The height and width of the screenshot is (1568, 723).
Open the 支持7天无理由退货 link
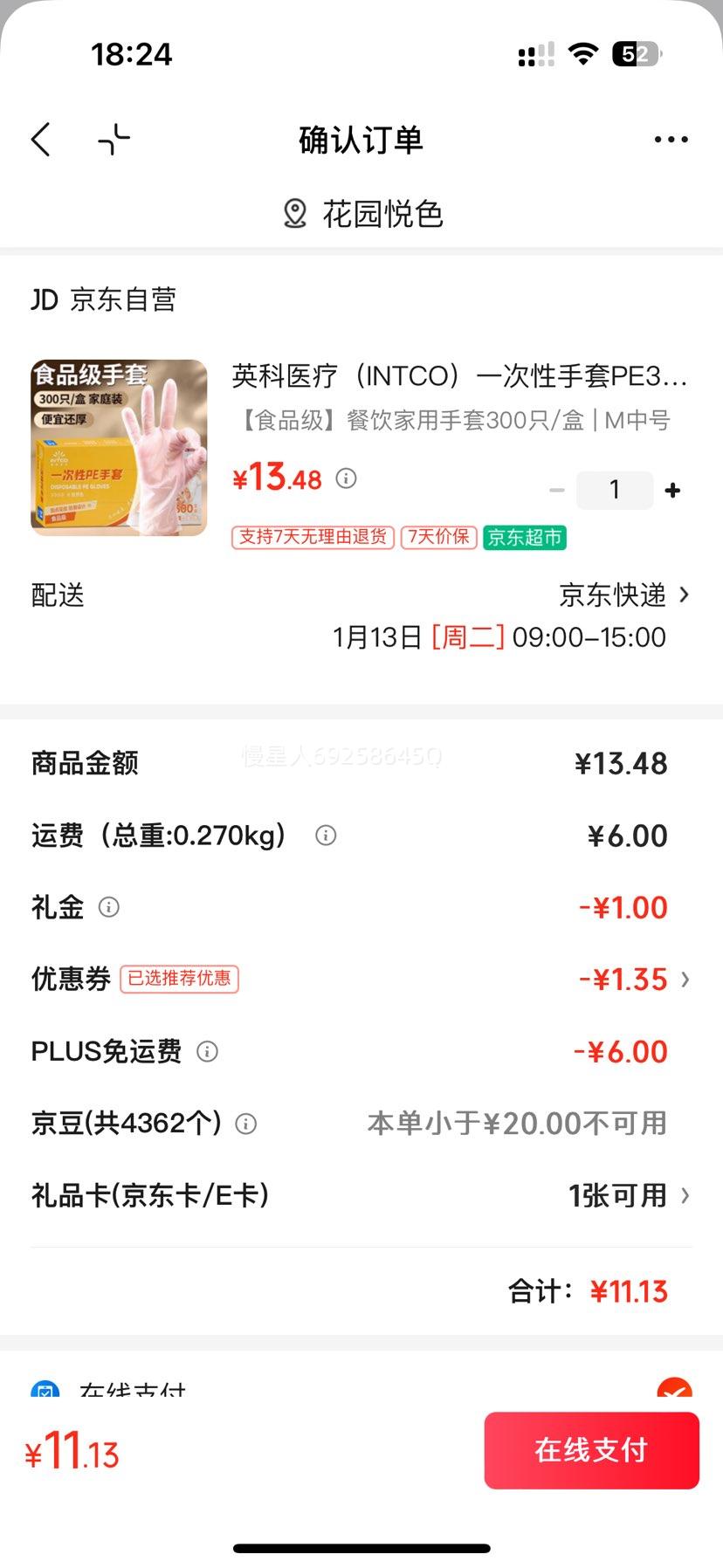click(311, 538)
